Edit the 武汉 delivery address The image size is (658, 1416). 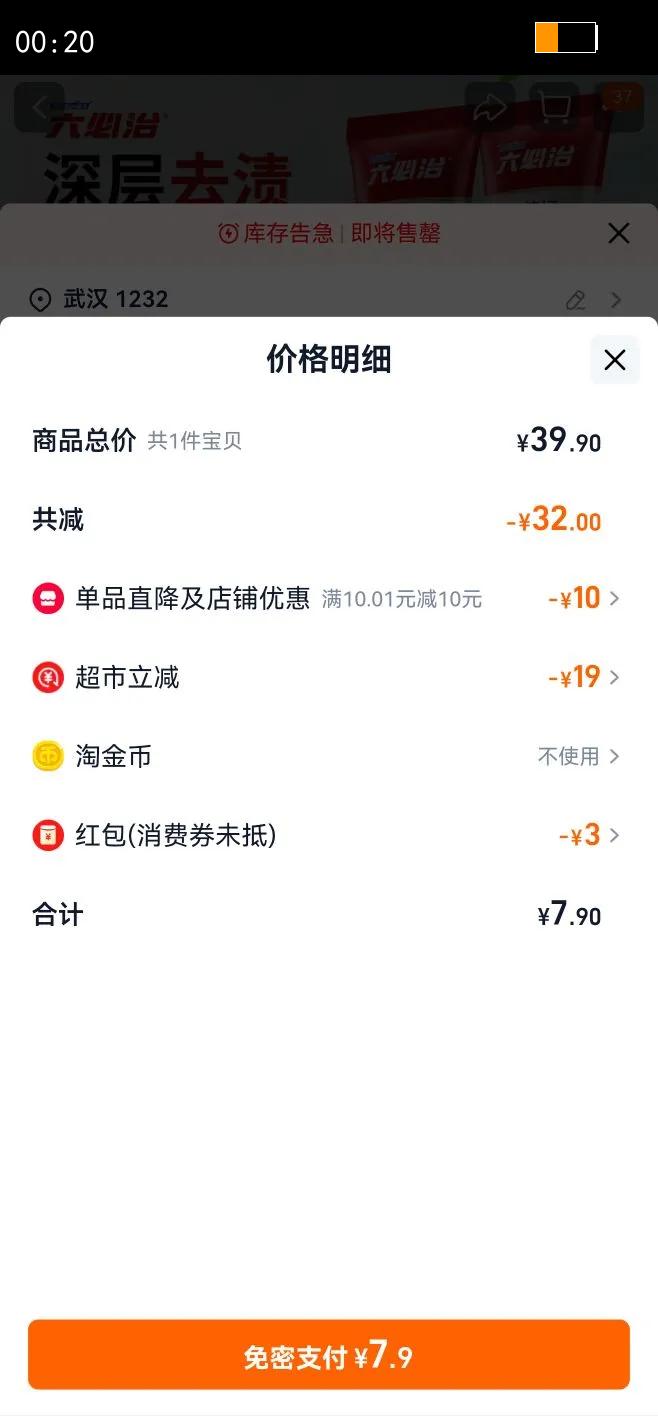pyautogui.click(x=576, y=300)
